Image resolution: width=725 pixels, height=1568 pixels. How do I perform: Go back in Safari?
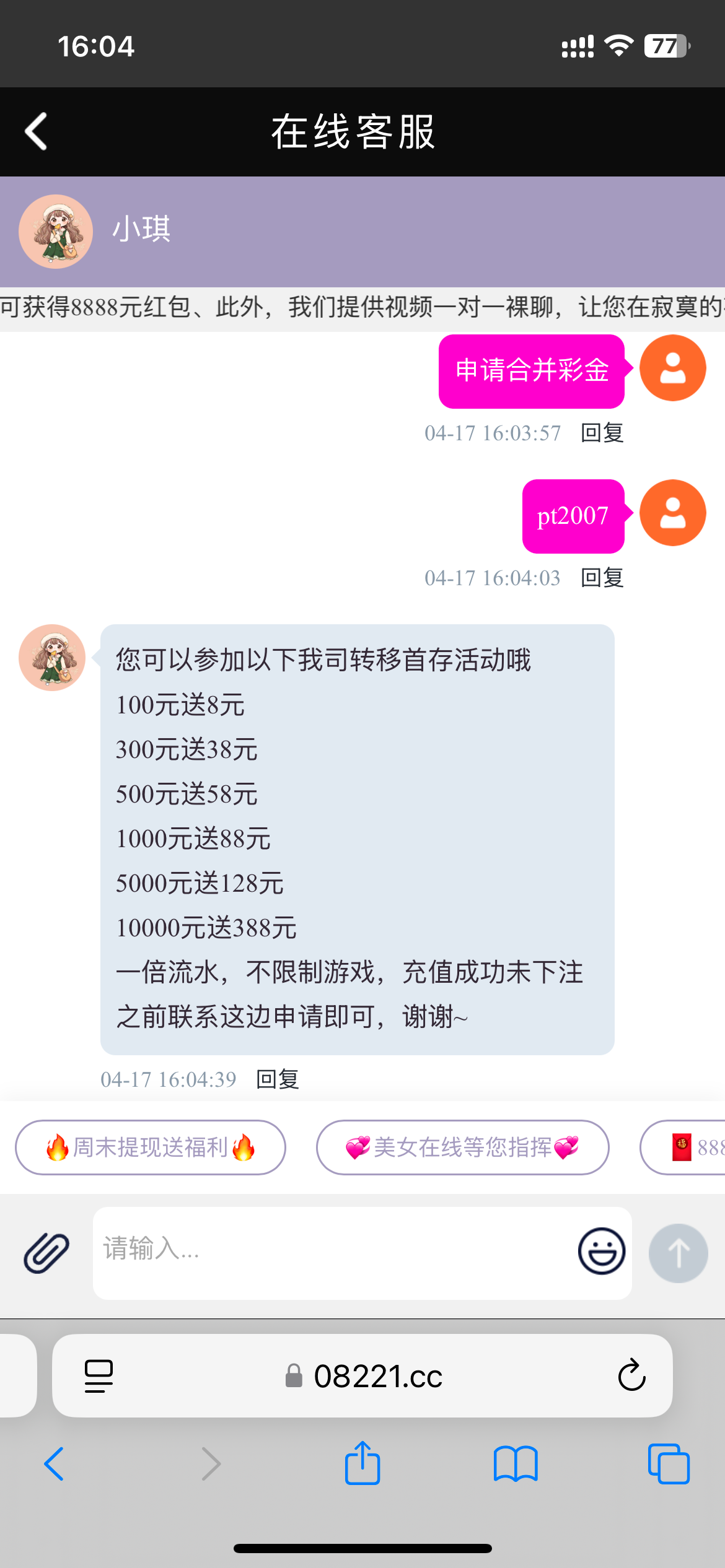point(55,1464)
